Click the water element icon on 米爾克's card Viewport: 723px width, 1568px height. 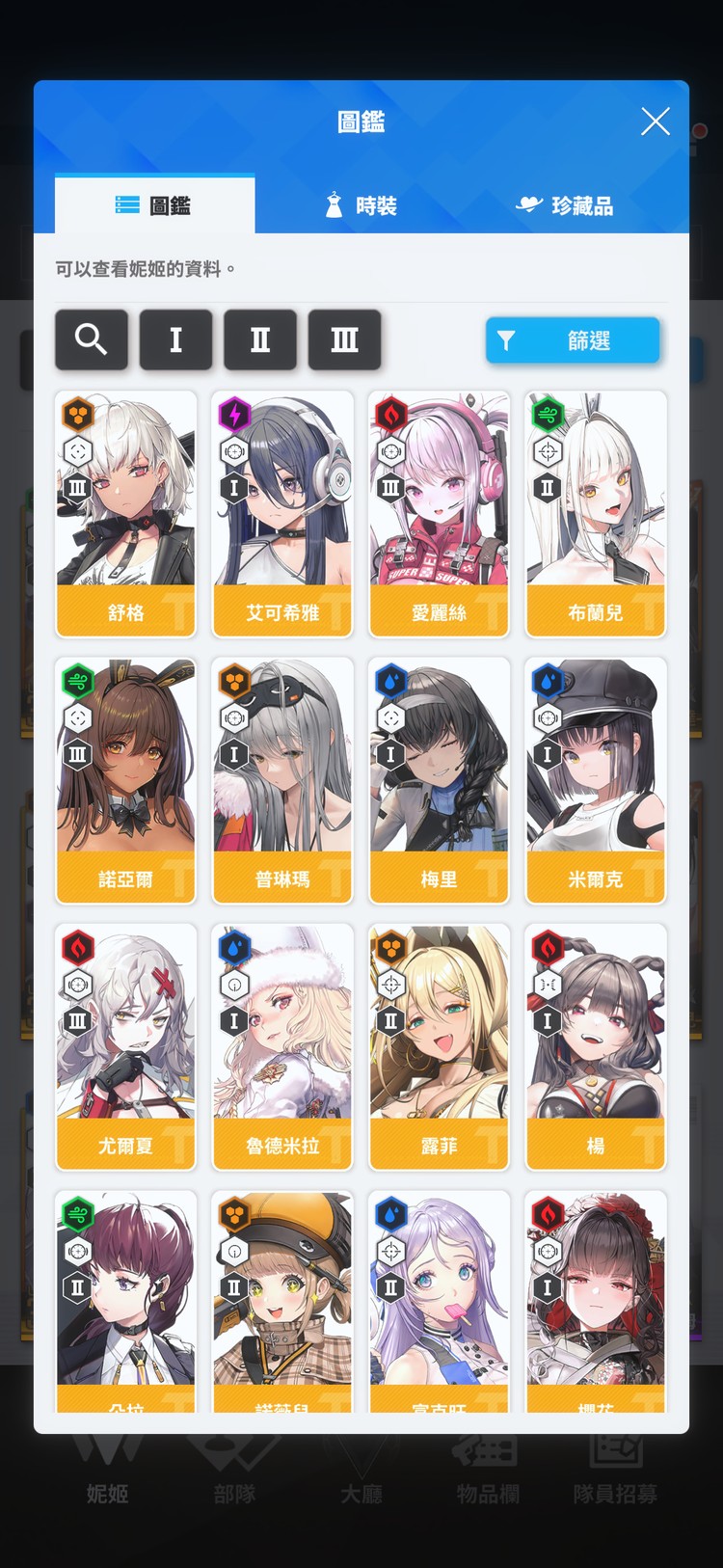click(546, 682)
